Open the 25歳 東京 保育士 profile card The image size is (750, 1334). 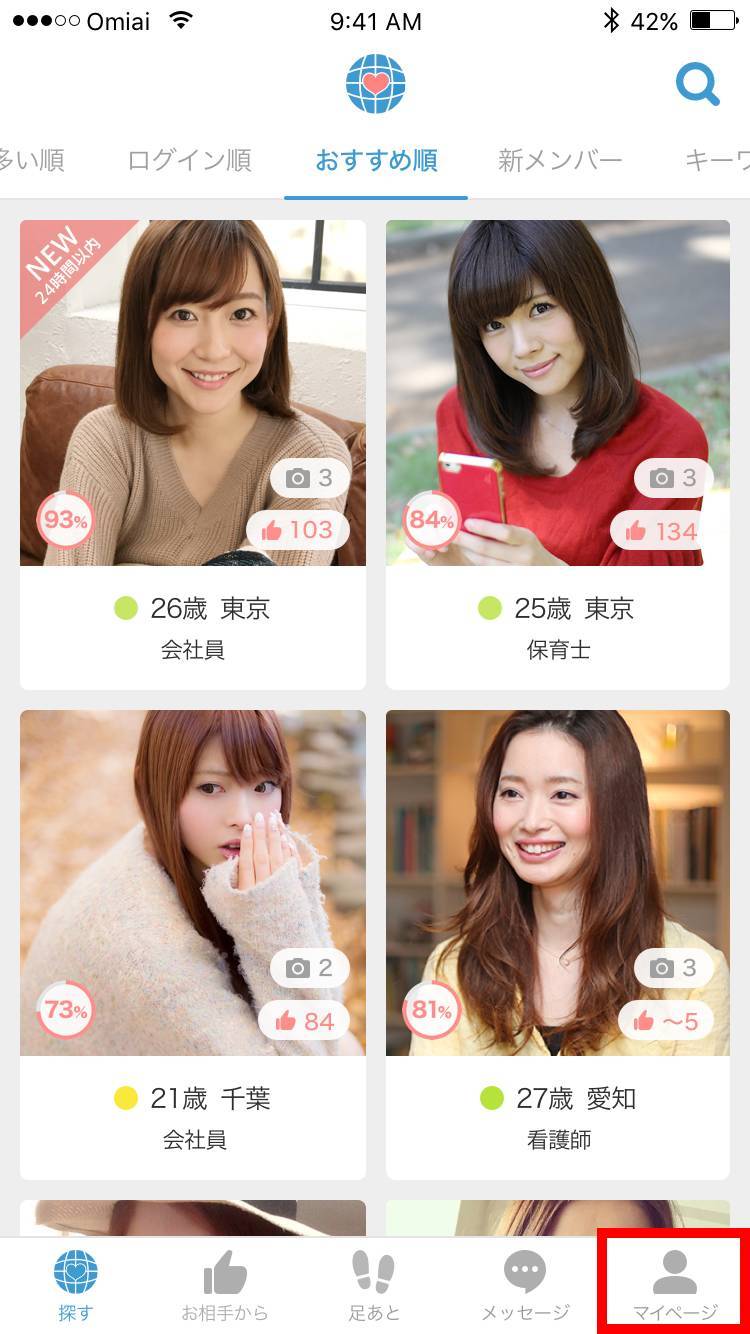click(558, 455)
